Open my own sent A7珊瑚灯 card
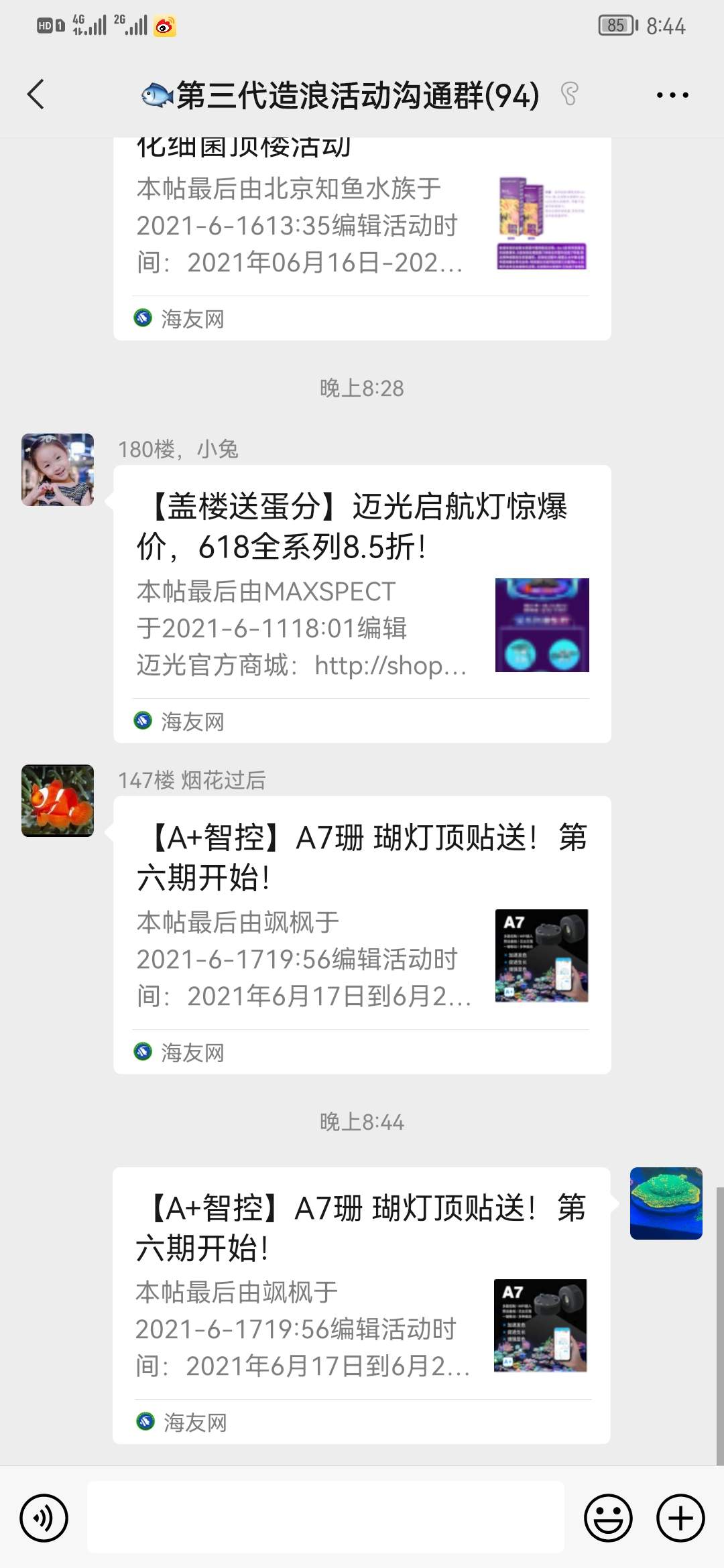Image resolution: width=724 pixels, height=1568 pixels. [362, 1305]
